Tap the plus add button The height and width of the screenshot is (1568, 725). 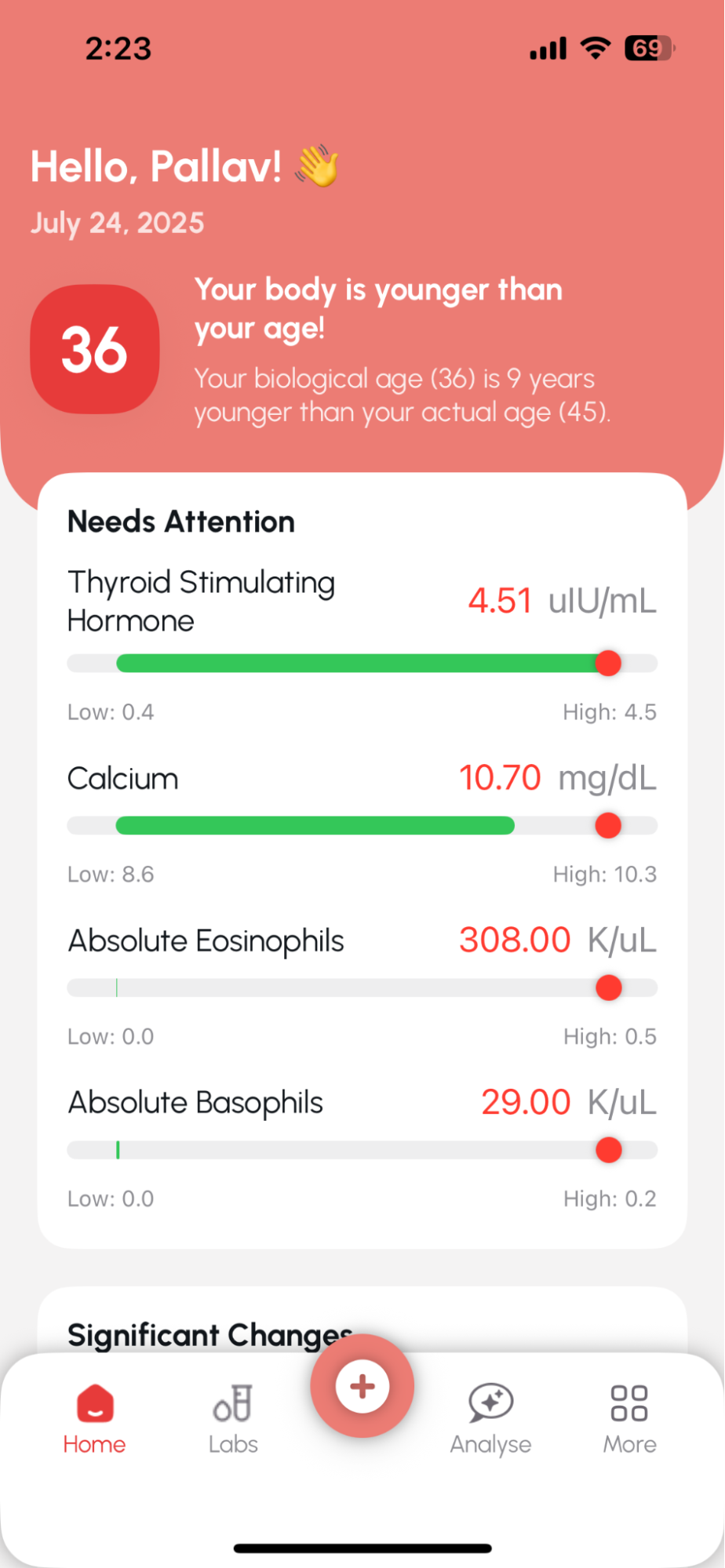tap(362, 1386)
